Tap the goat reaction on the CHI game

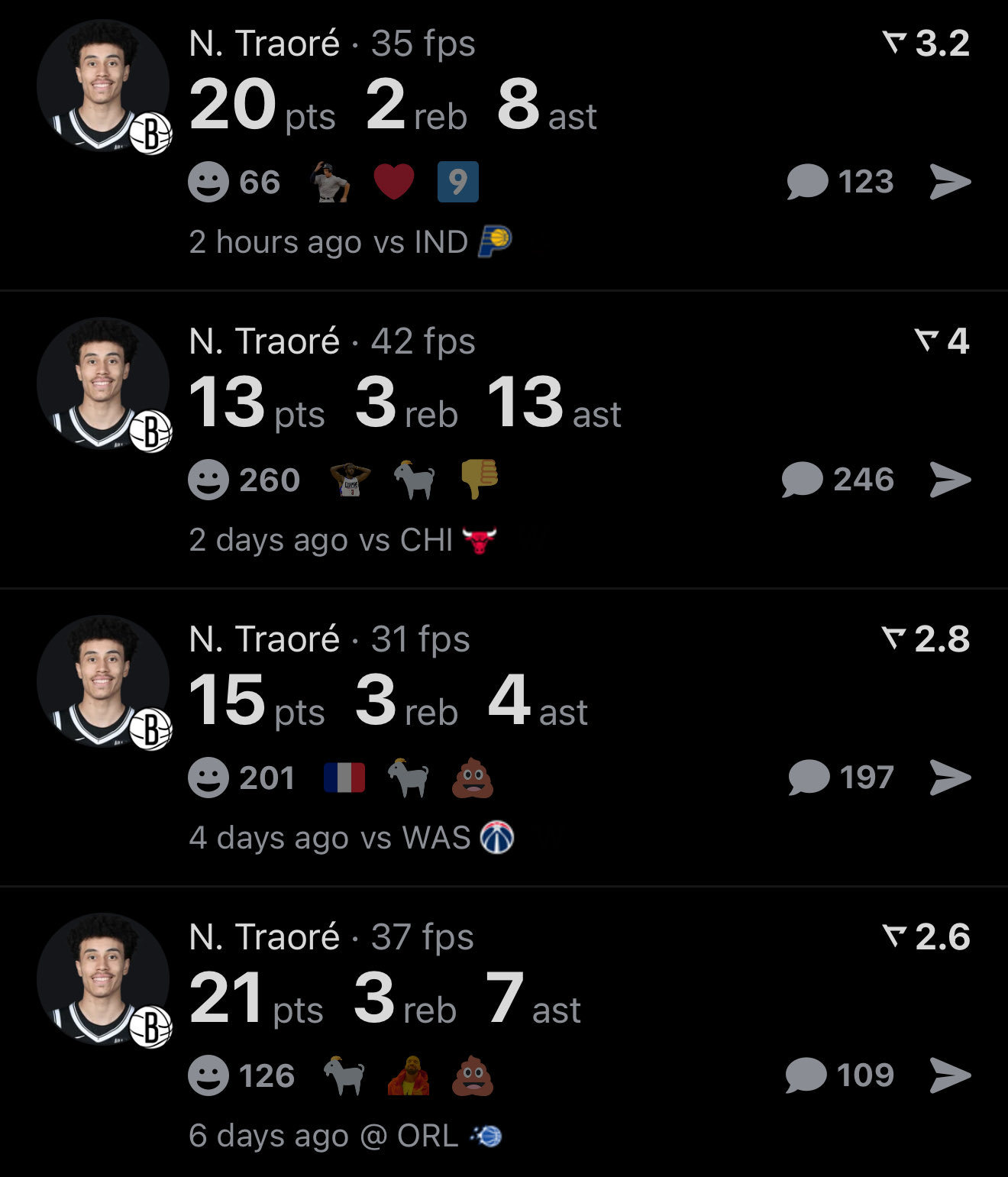(x=414, y=480)
